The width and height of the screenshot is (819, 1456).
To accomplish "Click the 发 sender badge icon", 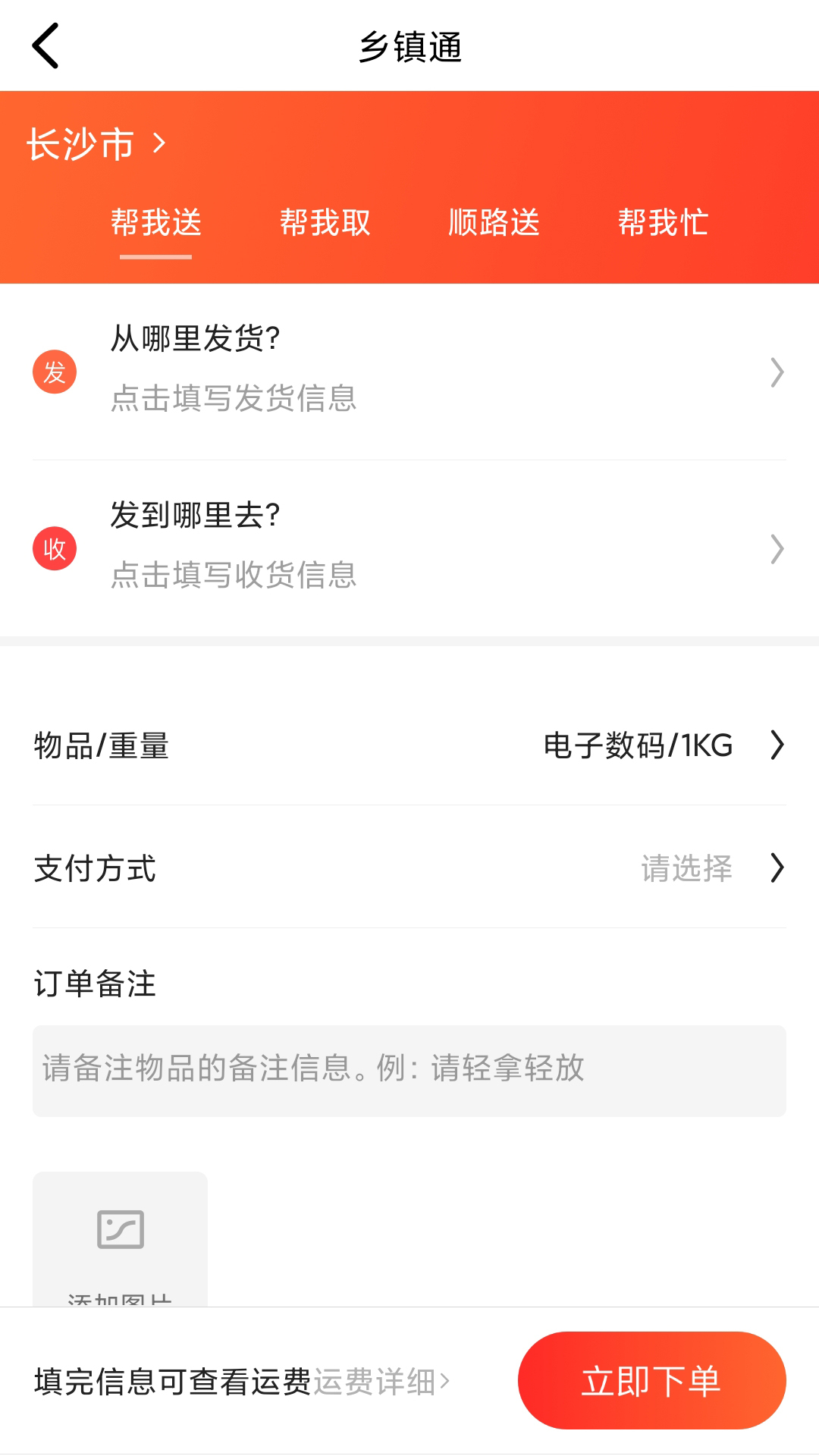I will pyautogui.click(x=54, y=371).
